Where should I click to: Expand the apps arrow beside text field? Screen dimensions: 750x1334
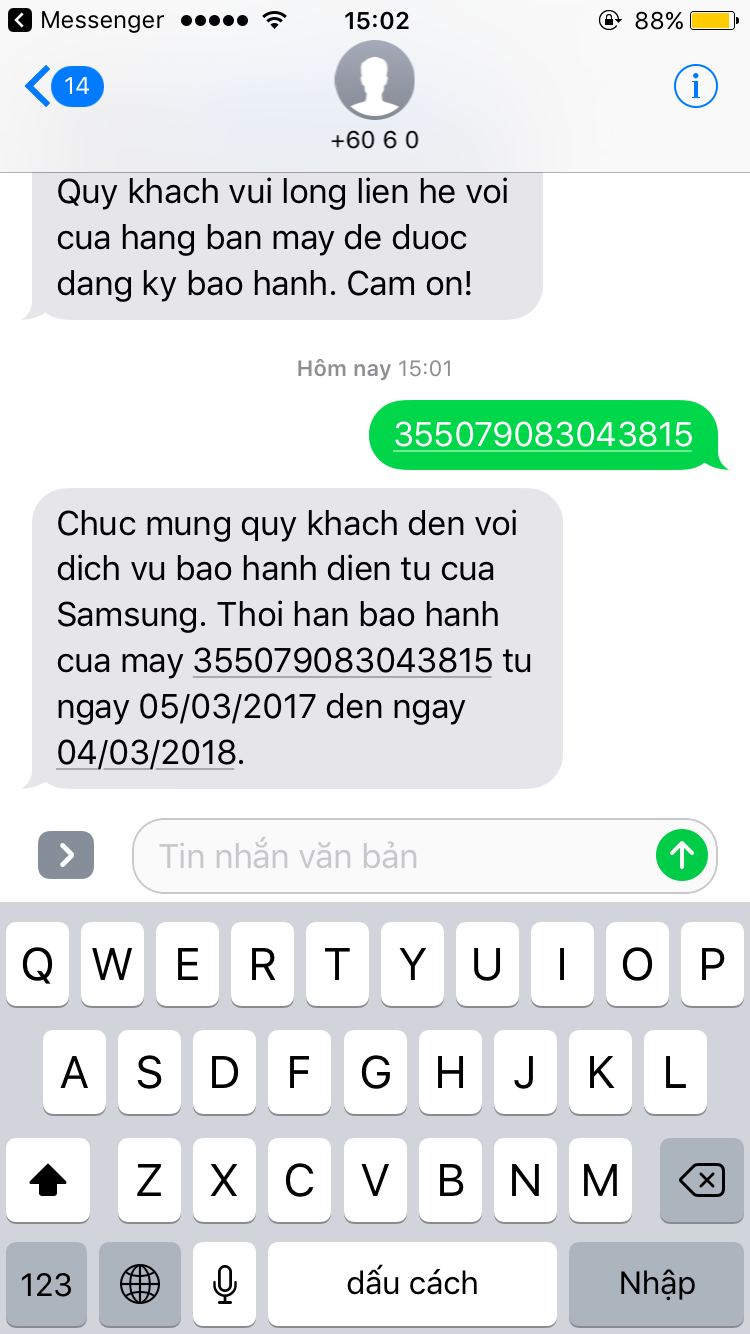point(66,855)
